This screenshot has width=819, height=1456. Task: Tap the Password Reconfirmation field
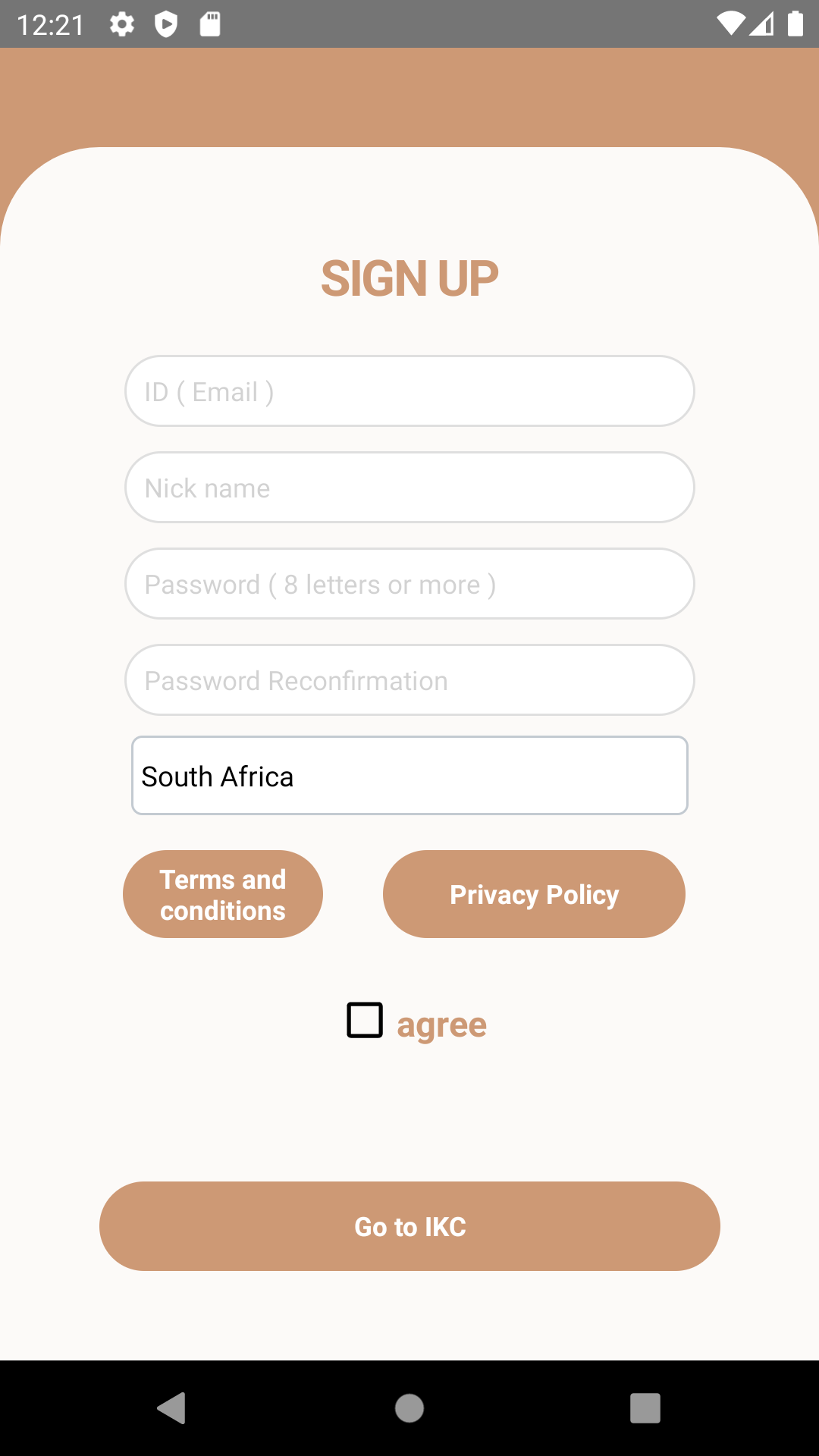coord(409,680)
